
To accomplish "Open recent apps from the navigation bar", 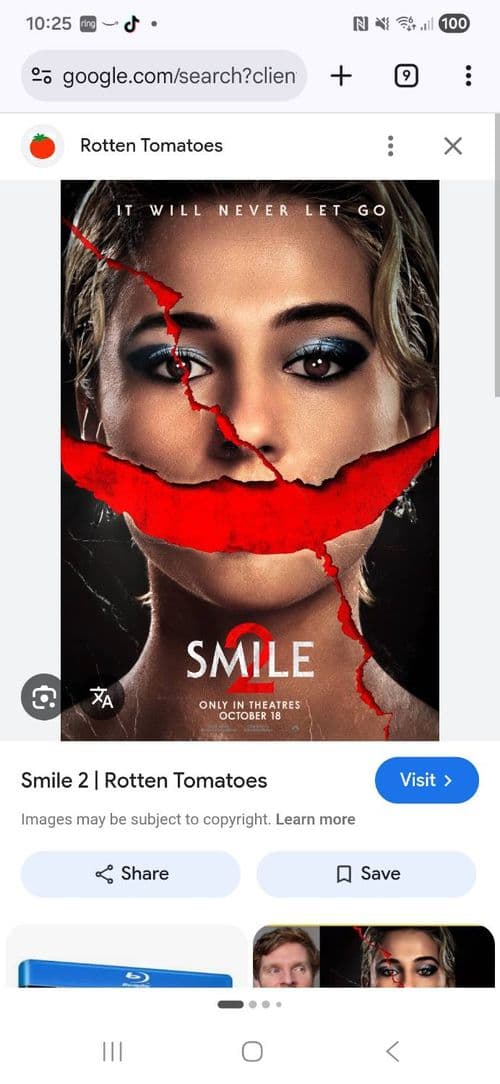I will pyautogui.click(x=112, y=1052).
